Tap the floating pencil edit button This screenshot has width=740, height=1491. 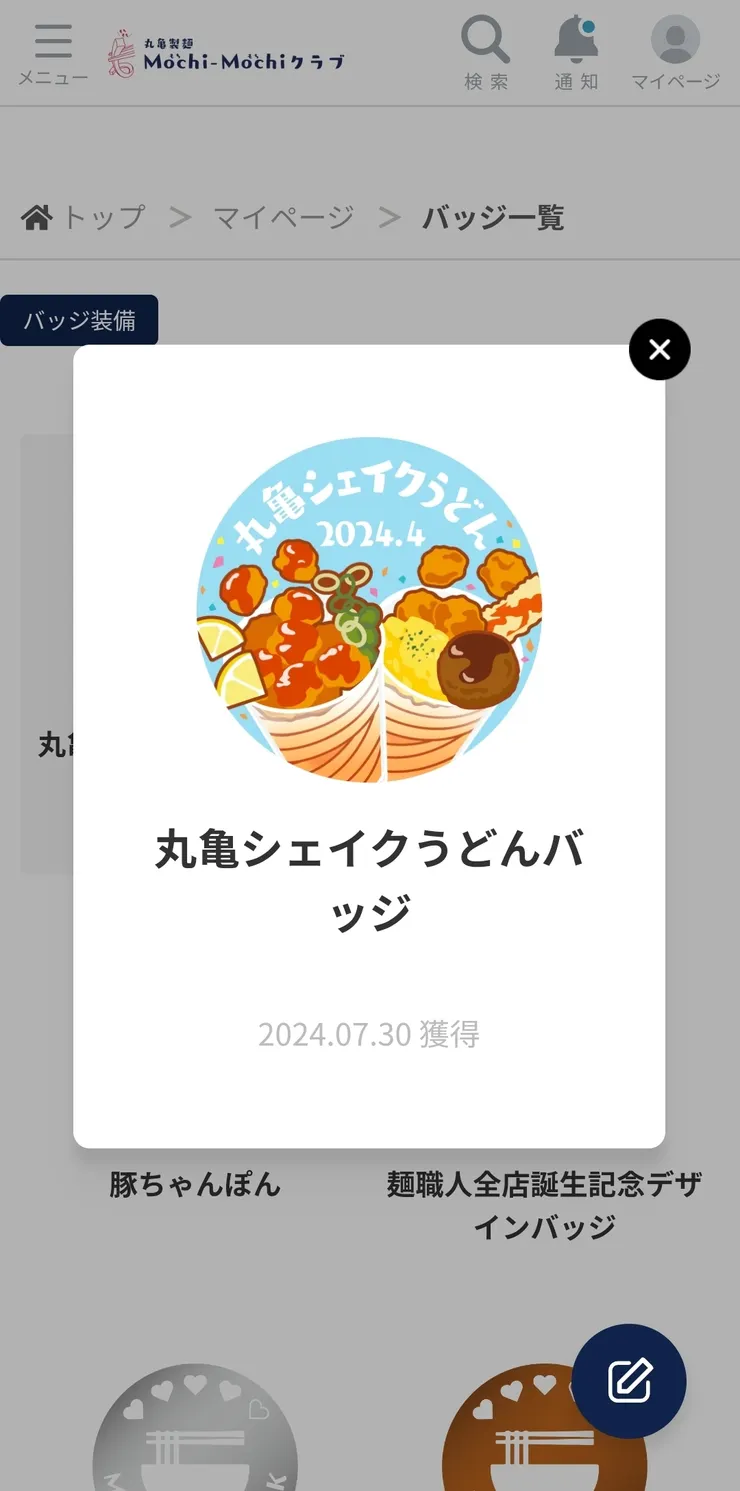pyautogui.click(x=629, y=1380)
